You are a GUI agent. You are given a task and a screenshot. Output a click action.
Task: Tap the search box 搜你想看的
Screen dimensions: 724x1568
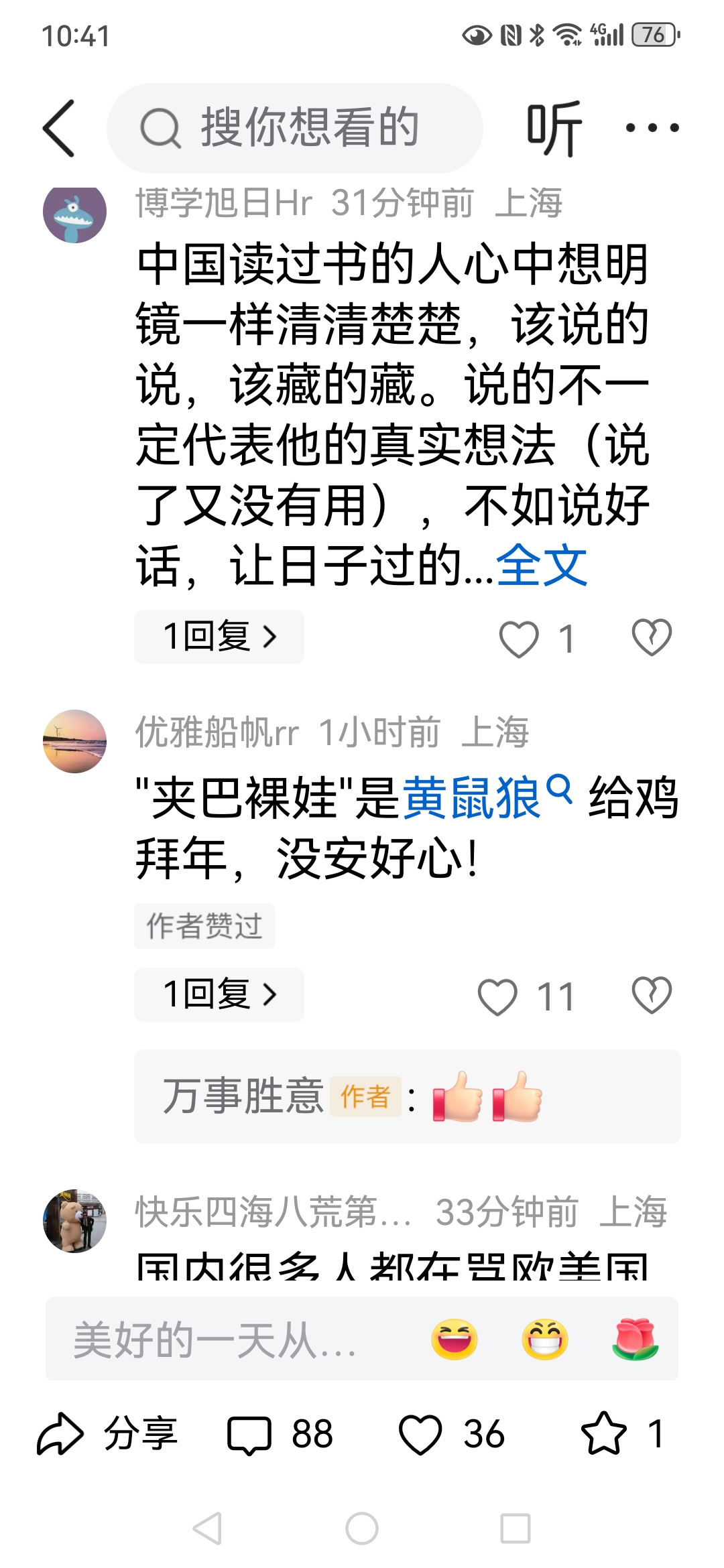pos(295,128)
